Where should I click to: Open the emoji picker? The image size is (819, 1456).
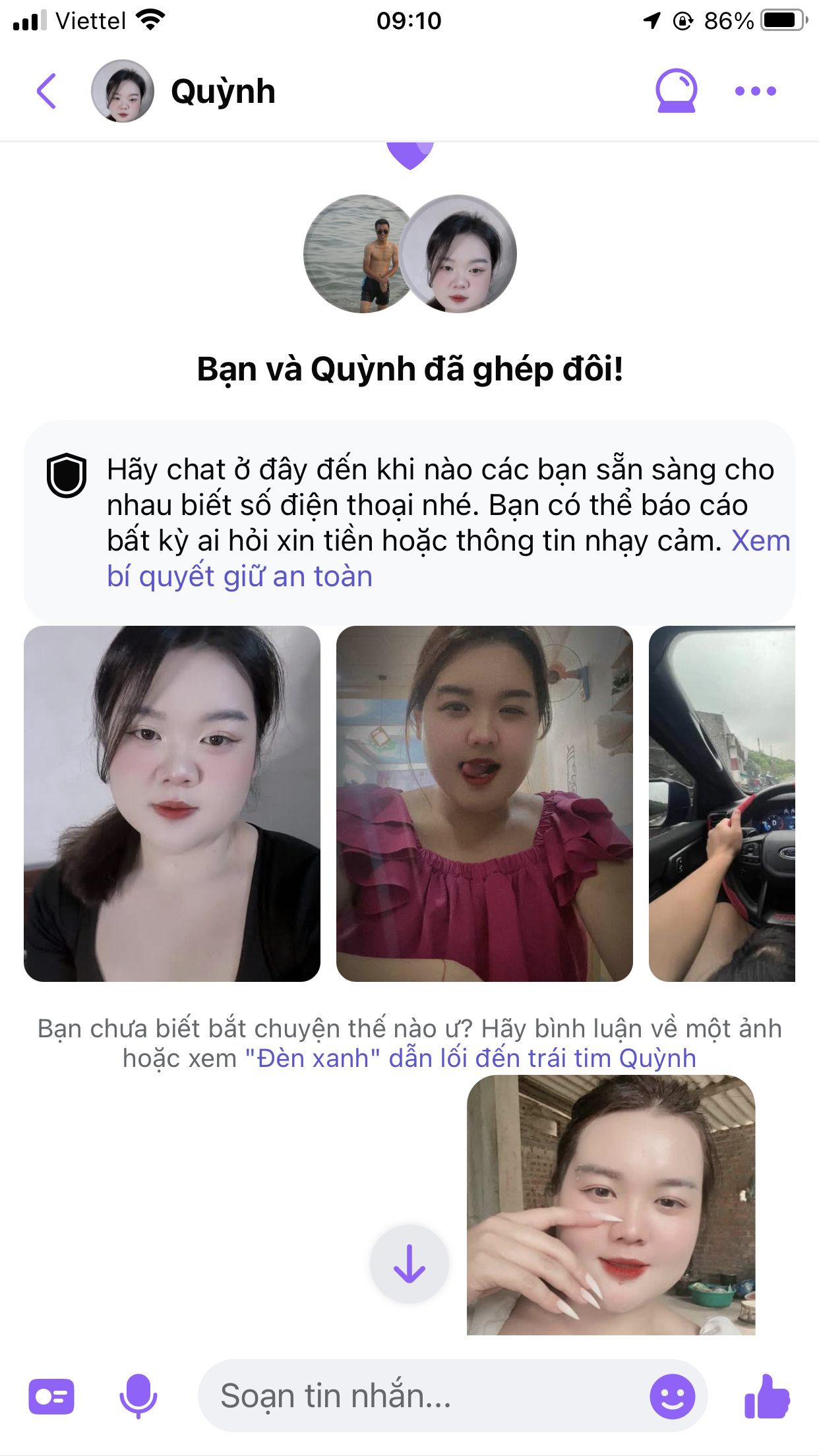coord(672,1397)
